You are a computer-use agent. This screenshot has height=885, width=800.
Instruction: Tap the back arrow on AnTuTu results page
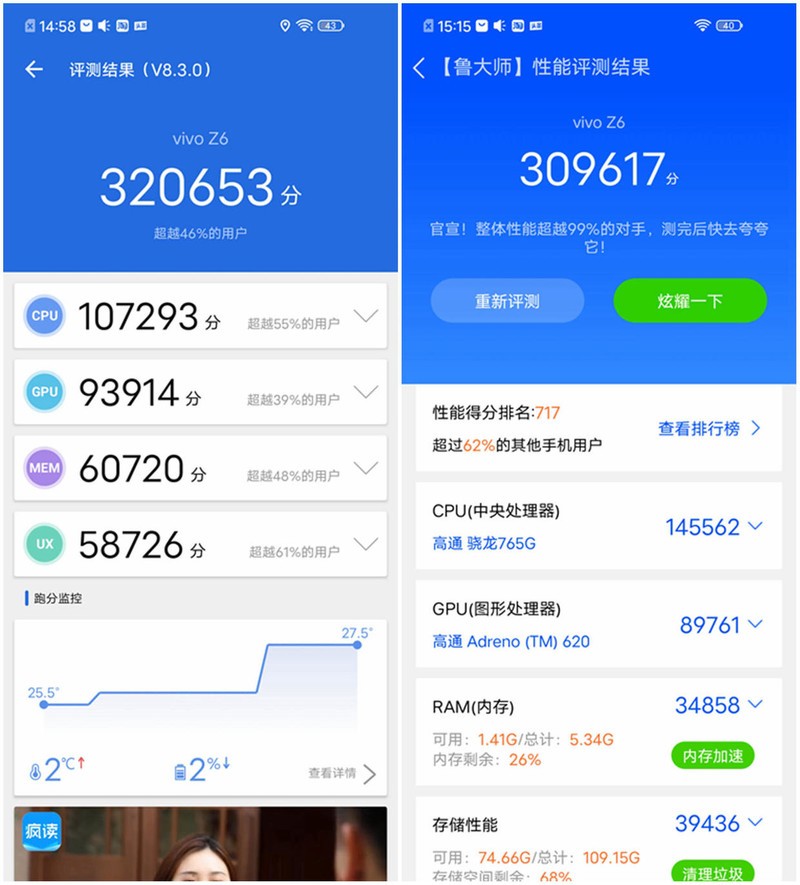pos(34,68)
